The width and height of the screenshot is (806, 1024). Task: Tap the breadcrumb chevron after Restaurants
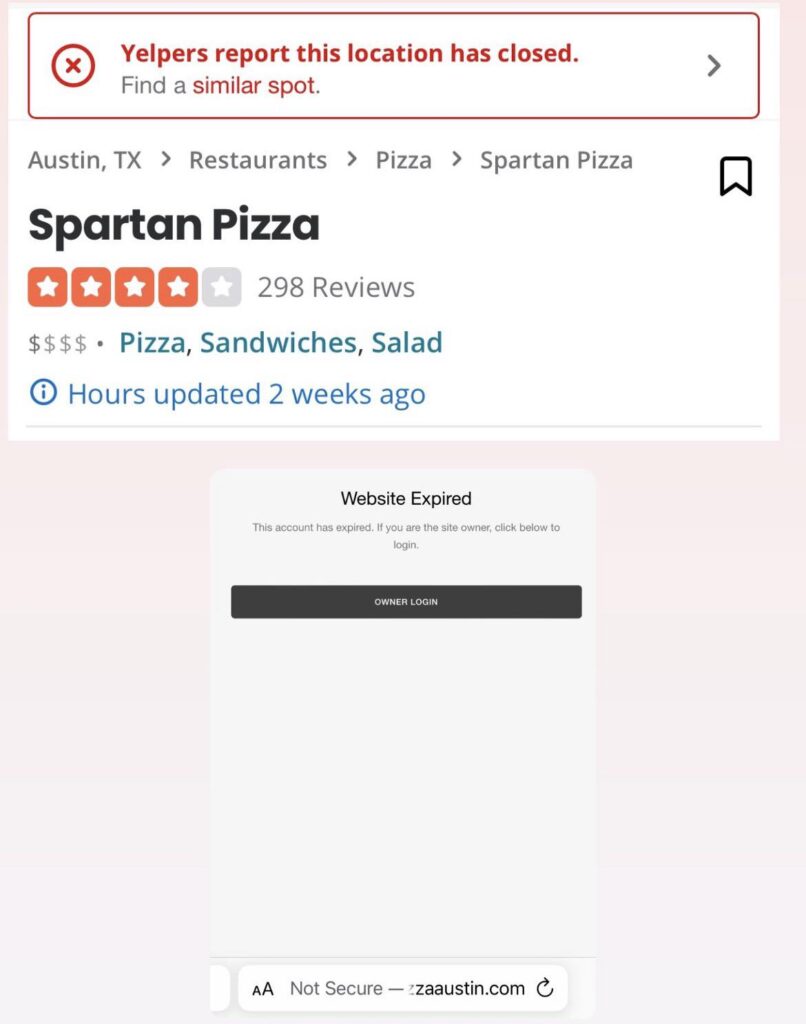coord(351,159)
